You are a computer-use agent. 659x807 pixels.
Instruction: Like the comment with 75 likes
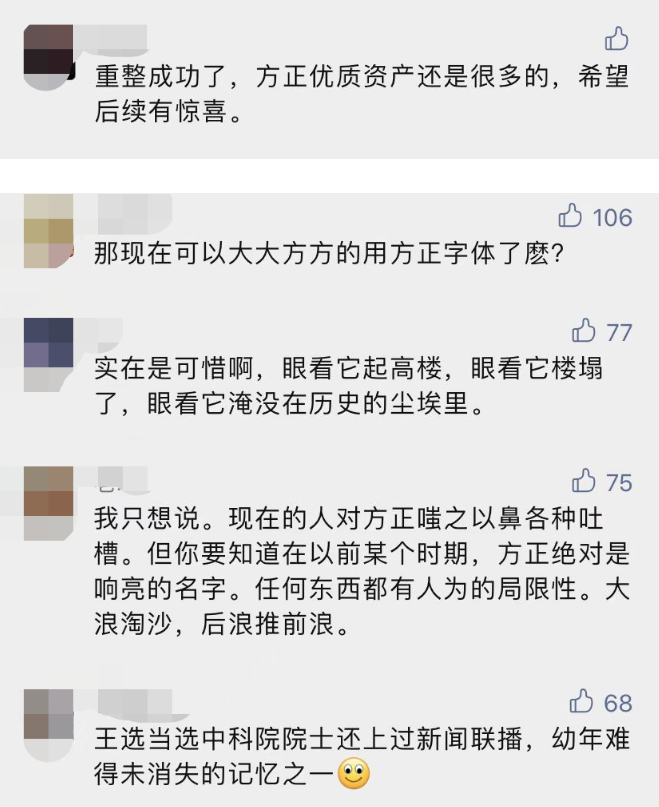click(x=584, y=482)
